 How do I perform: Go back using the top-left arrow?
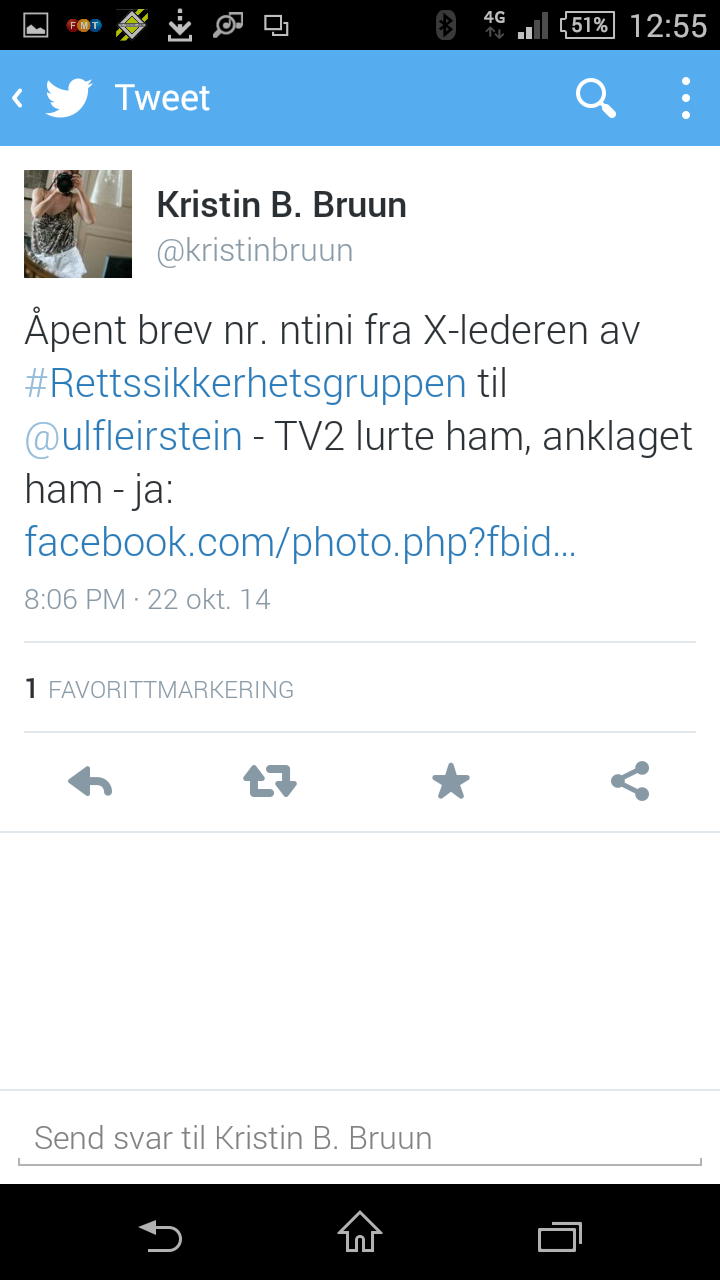pos(18,98)
